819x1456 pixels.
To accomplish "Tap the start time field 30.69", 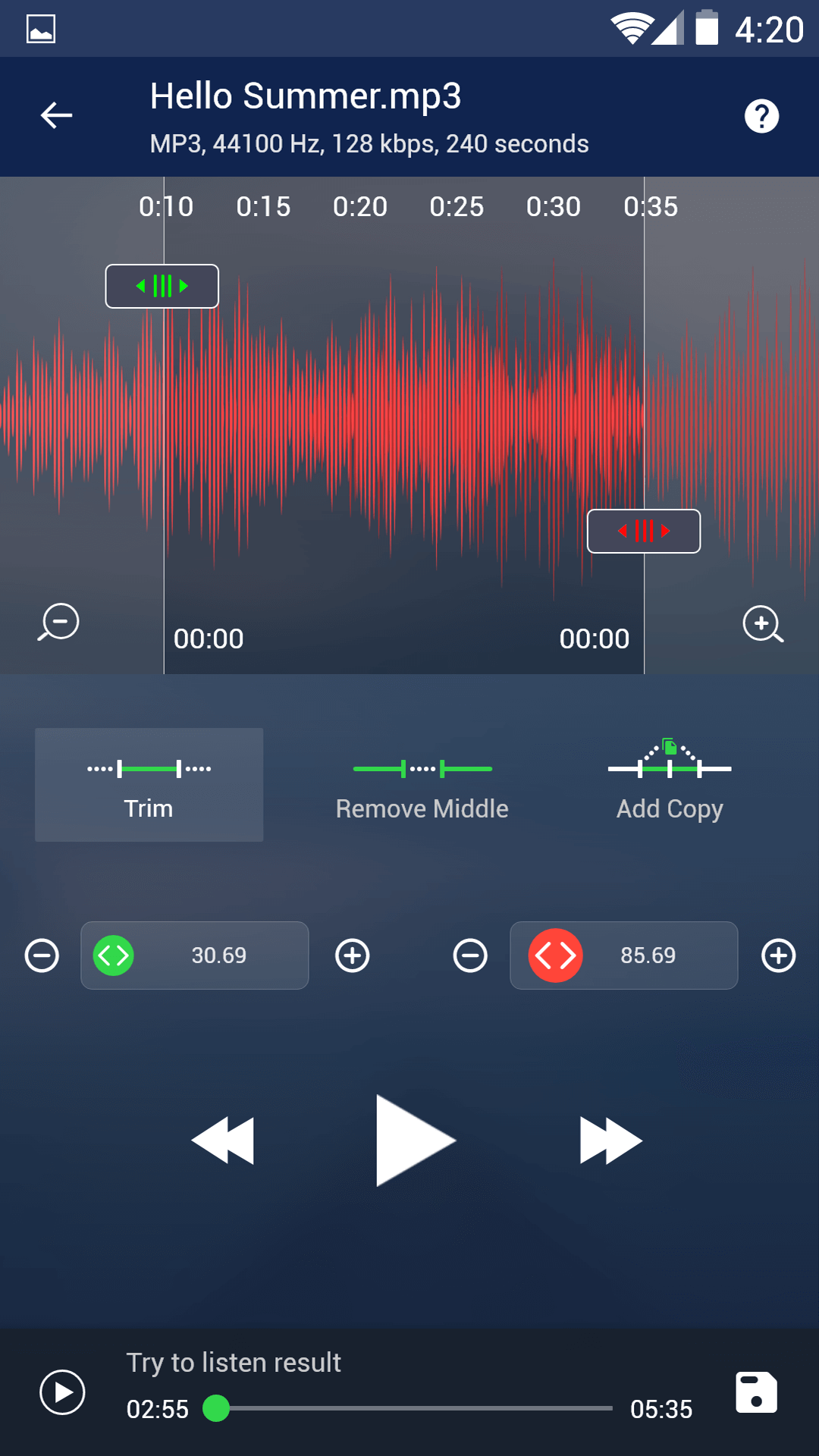I will pos(218,955).
